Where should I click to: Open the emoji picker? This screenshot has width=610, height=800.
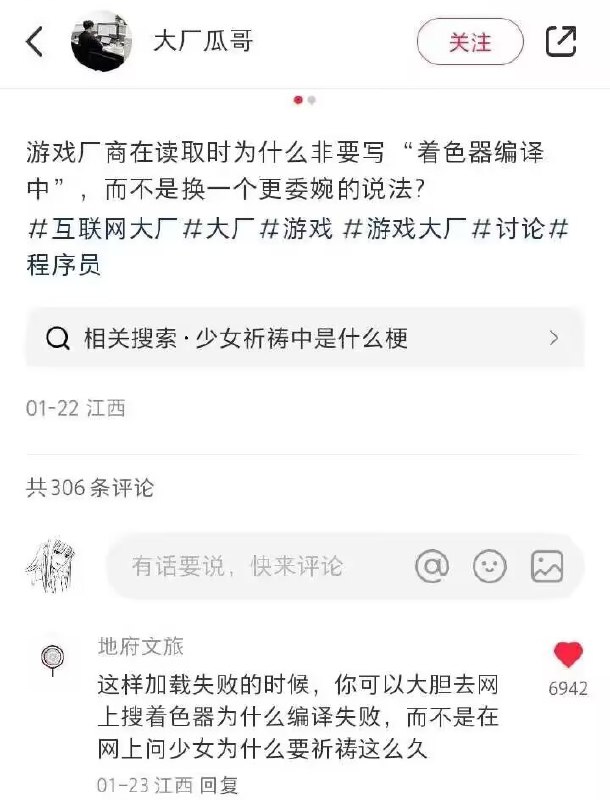pyautogui.click(x=489, y=567)
